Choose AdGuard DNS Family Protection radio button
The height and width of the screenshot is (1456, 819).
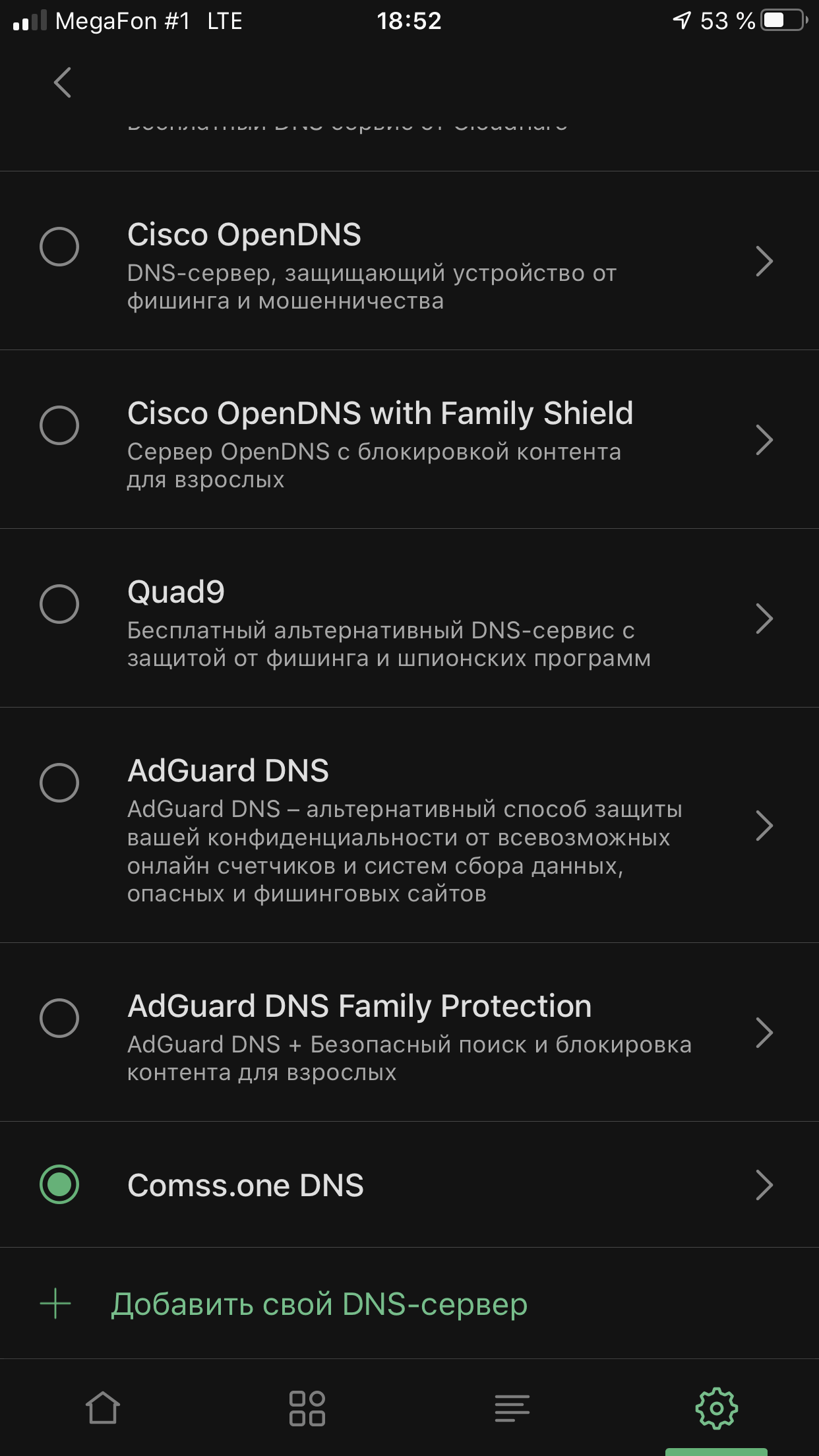[59, 1018]
